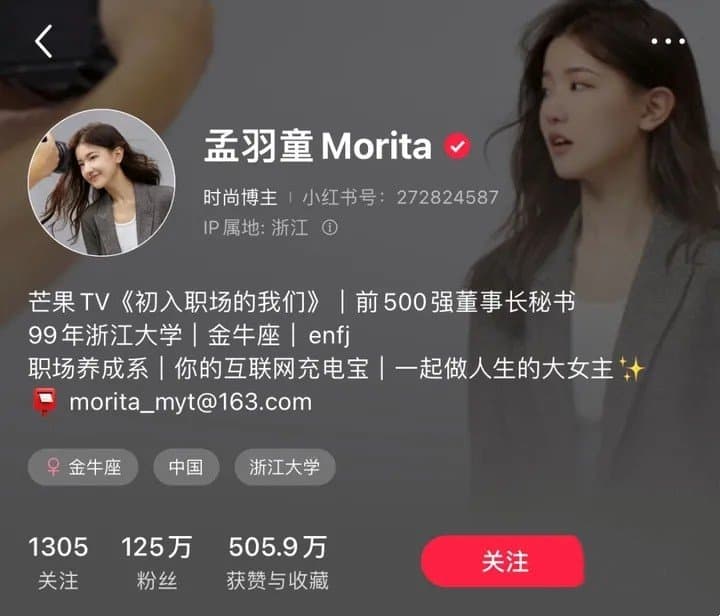Go back using the top-left arrow

point(43,41)
